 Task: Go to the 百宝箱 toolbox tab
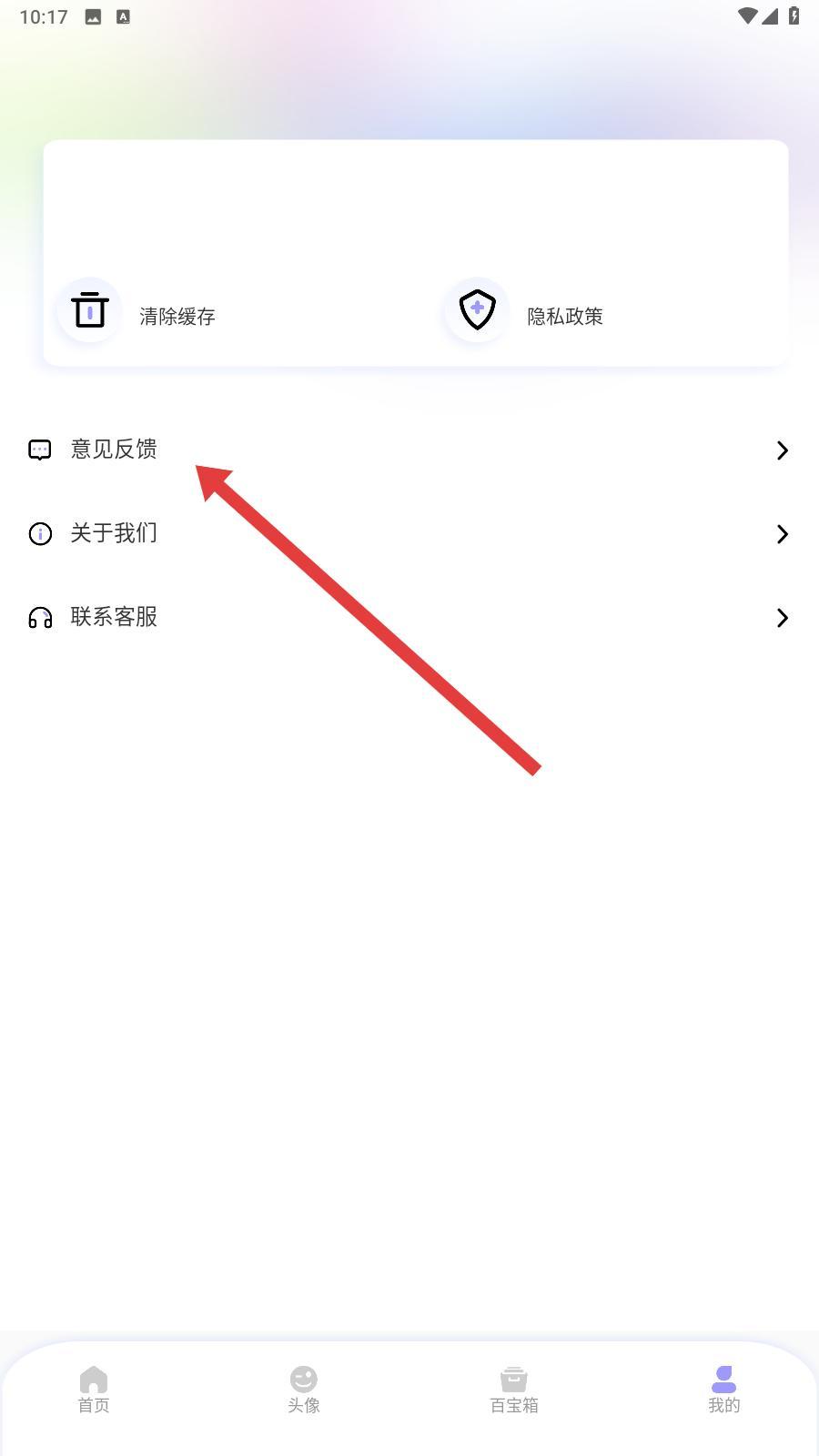[x=514, y=1390]
